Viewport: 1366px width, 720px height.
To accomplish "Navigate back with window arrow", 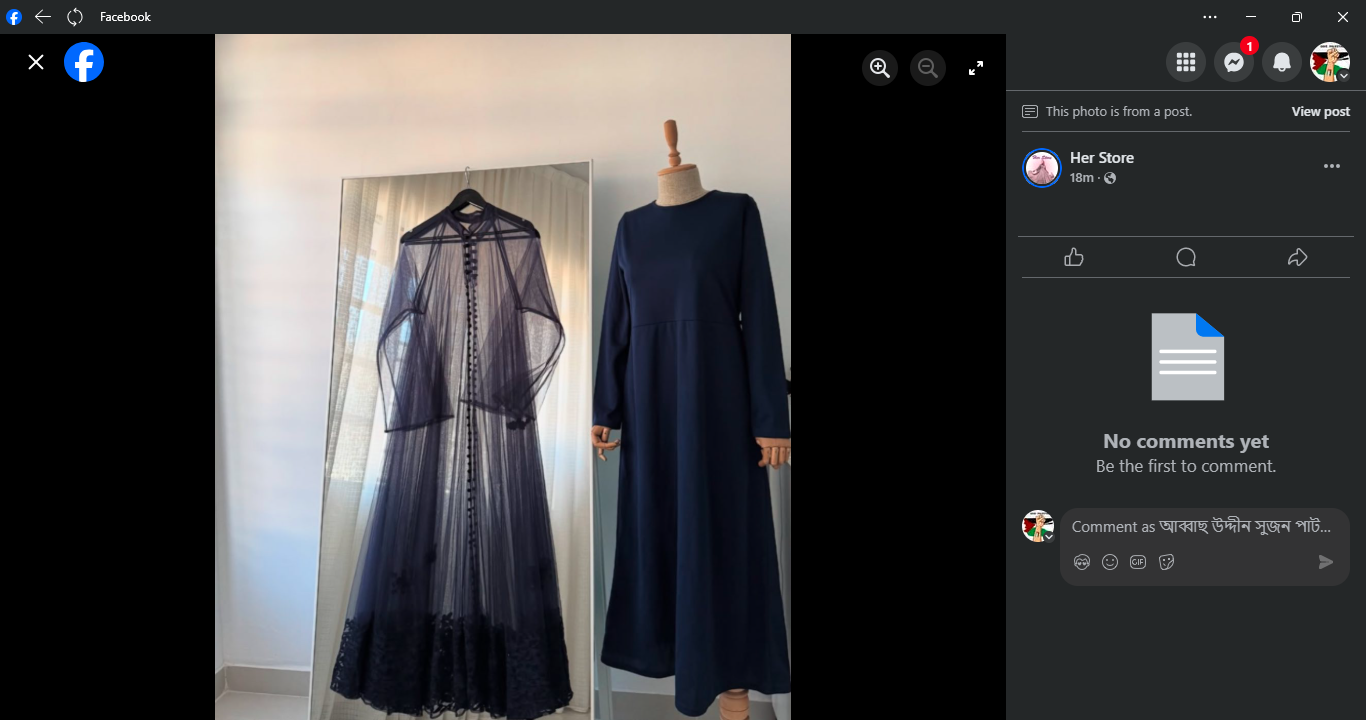I will tap(43, 17).
